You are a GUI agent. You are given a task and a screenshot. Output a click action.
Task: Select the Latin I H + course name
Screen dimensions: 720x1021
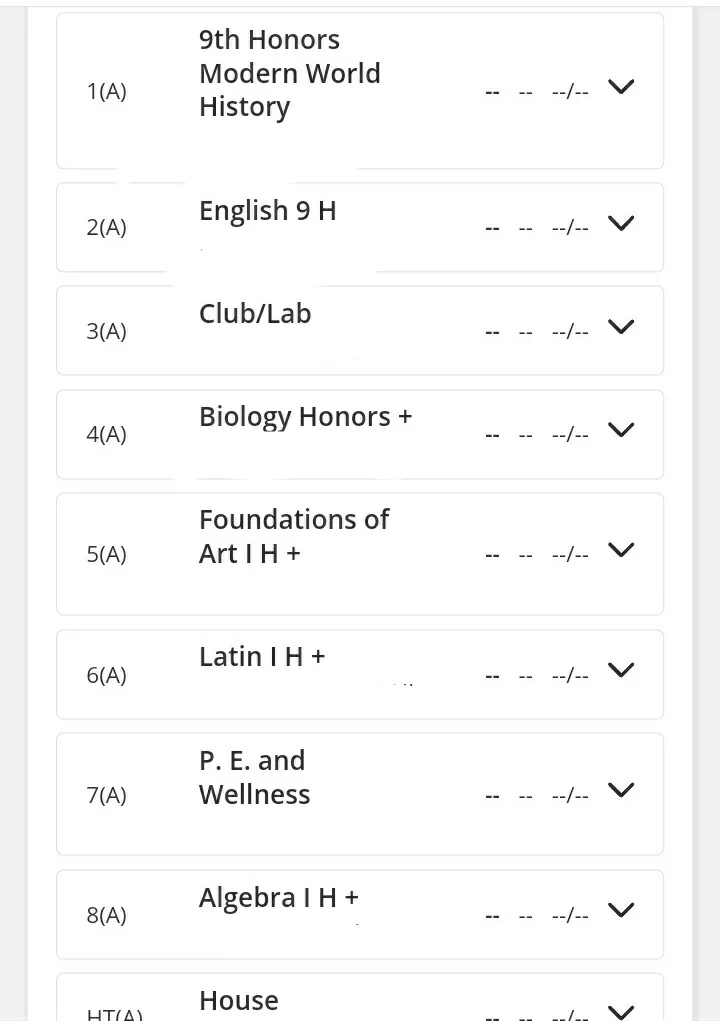pyautogui.click(x=261, y=657)
